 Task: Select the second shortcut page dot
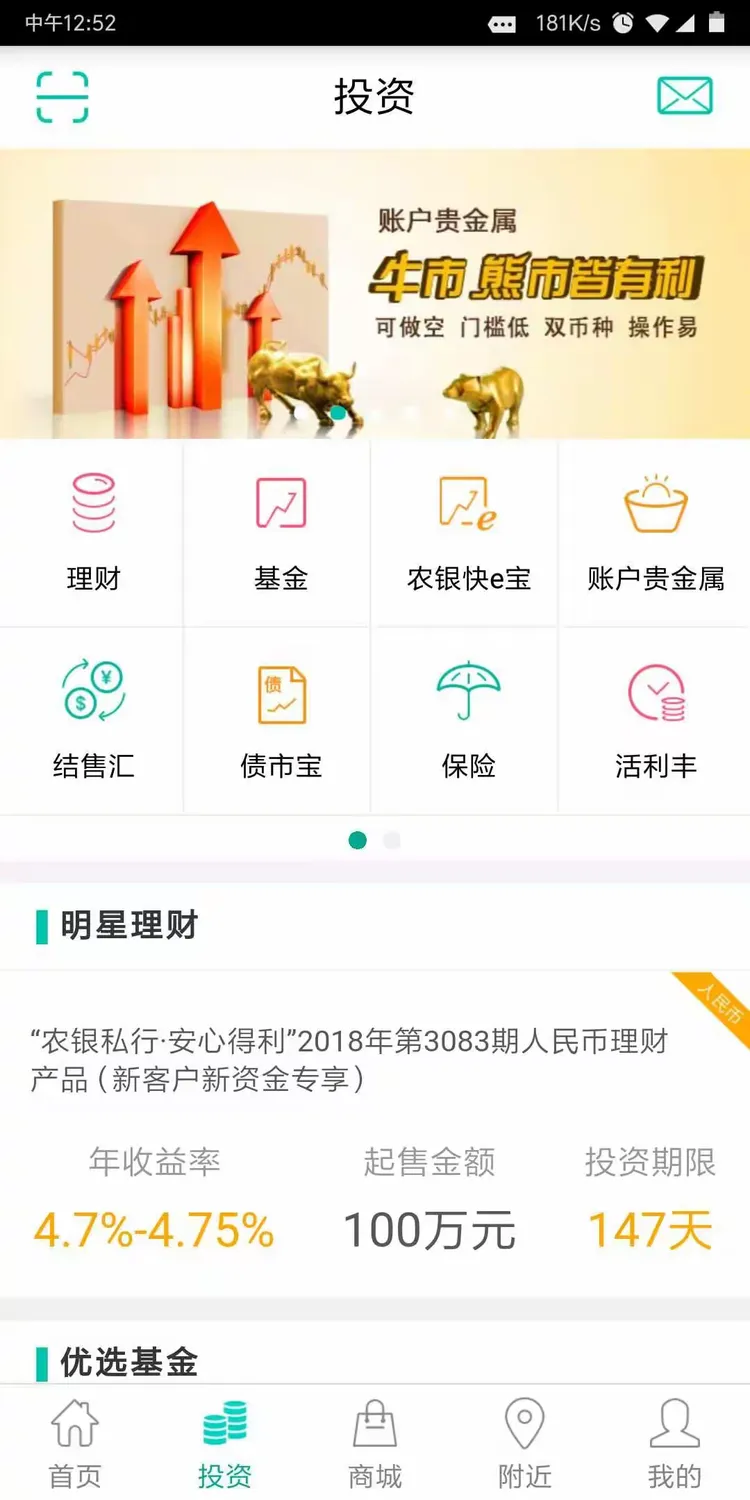click(392, 840)
